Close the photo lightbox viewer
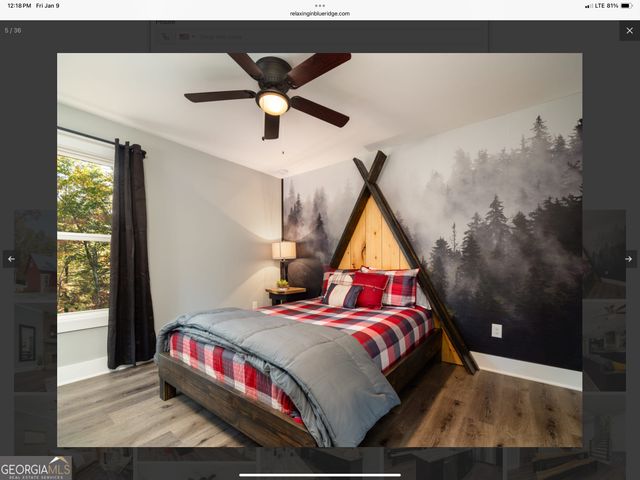 point(629,31)
